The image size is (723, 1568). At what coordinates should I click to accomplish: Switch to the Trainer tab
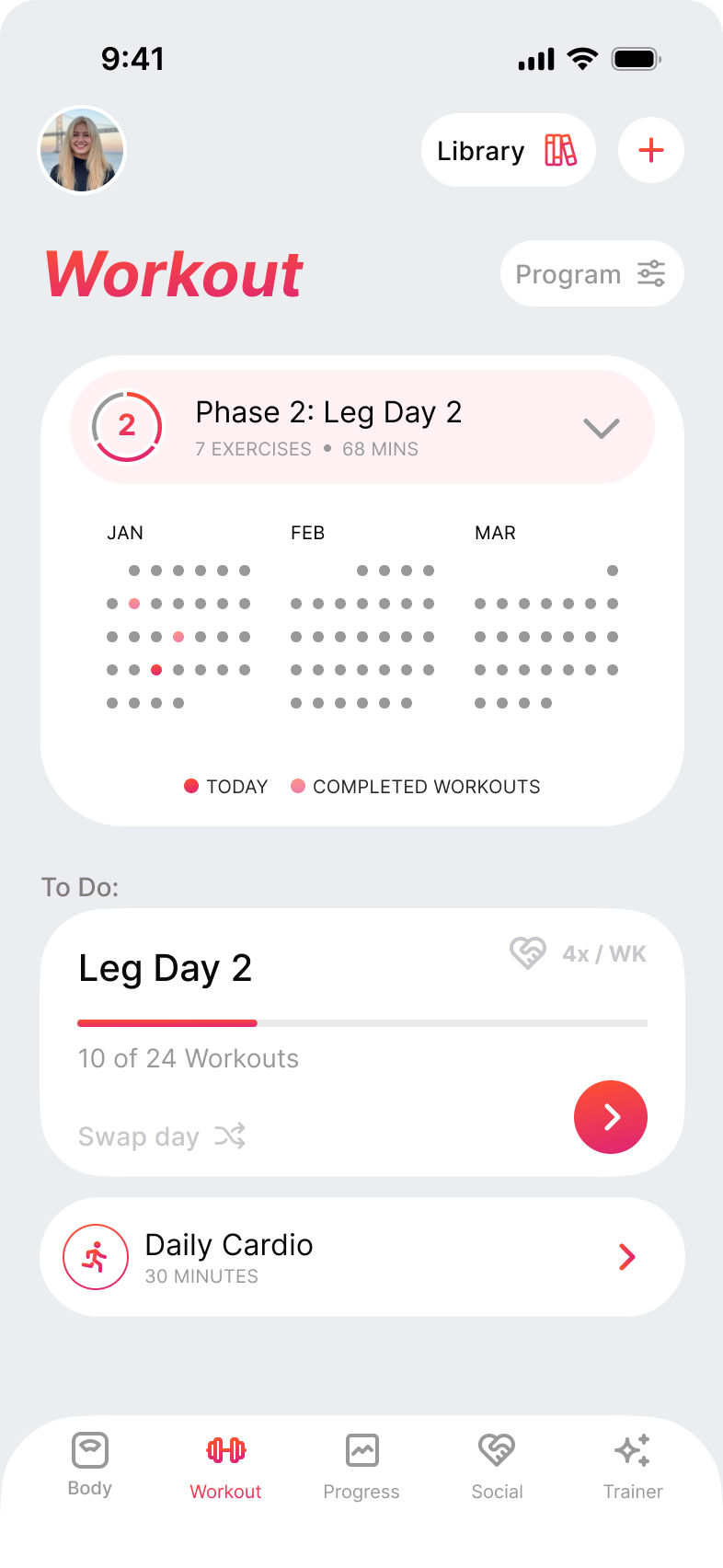pos(633,1467)
